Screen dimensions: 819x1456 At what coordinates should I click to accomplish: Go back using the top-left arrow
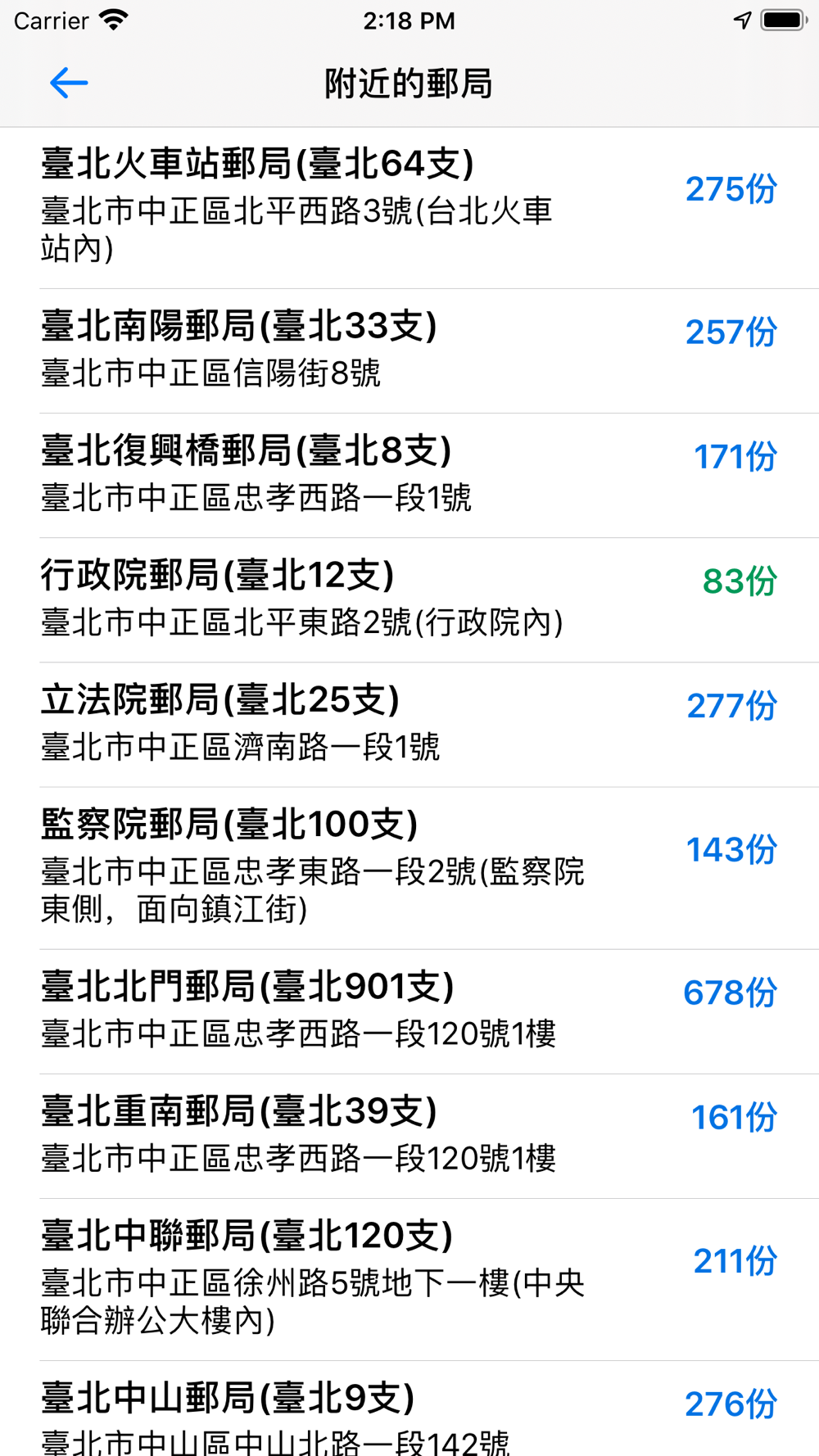(69, 83)
